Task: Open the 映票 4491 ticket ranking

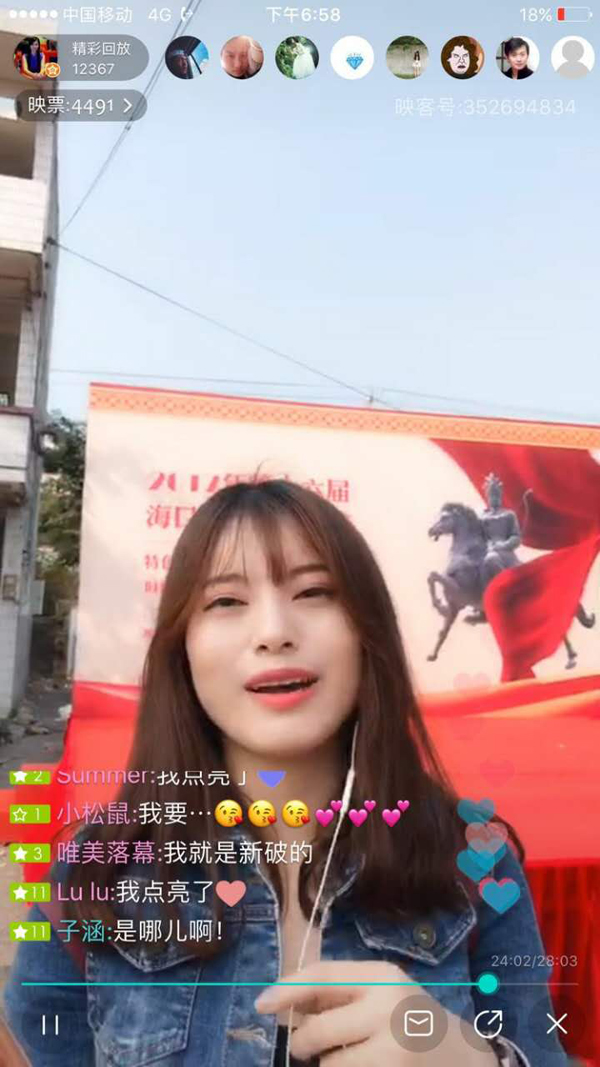Action: (x=80, y=105)
